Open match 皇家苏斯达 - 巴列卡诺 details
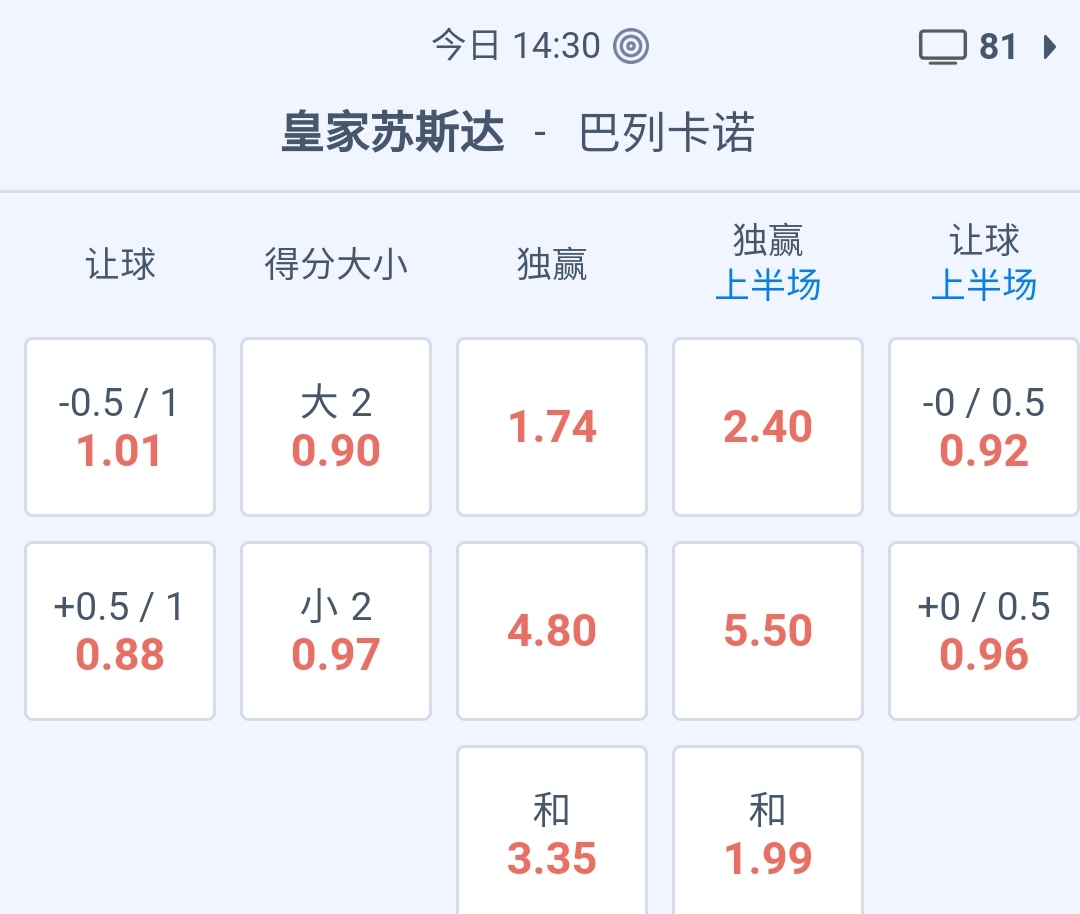Image resolution: width=1080 pixels, height=914 pixels. [518, 133]
